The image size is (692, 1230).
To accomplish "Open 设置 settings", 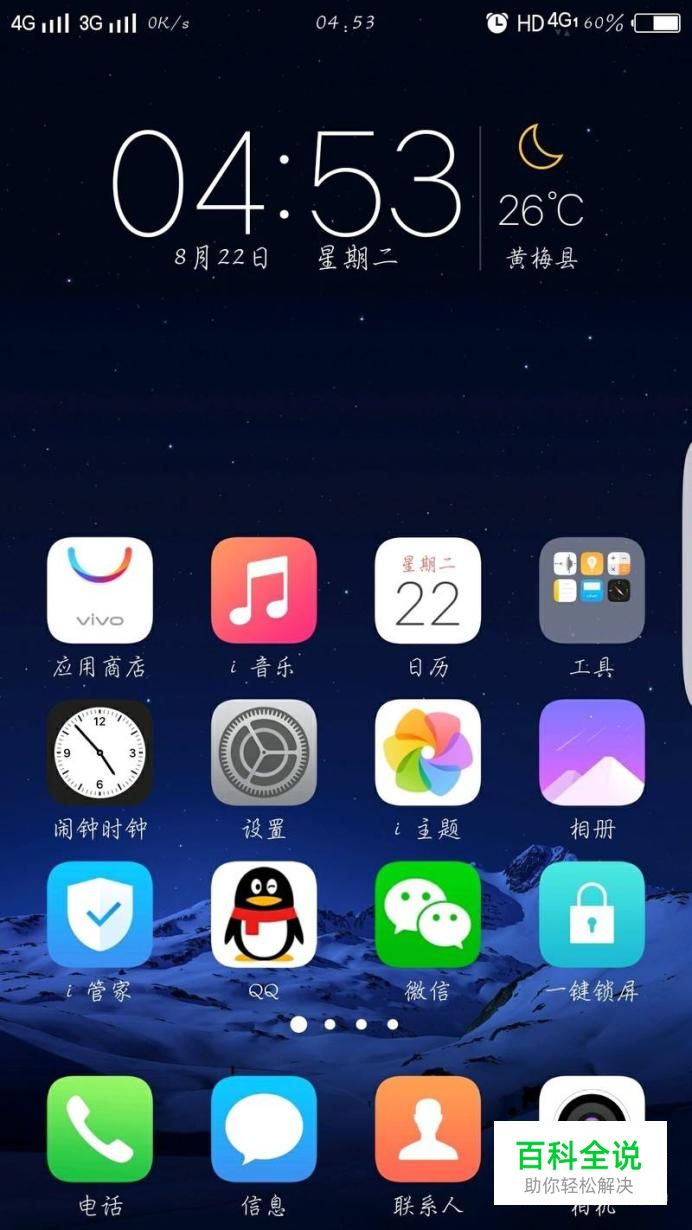I will (x=264, y=752).
